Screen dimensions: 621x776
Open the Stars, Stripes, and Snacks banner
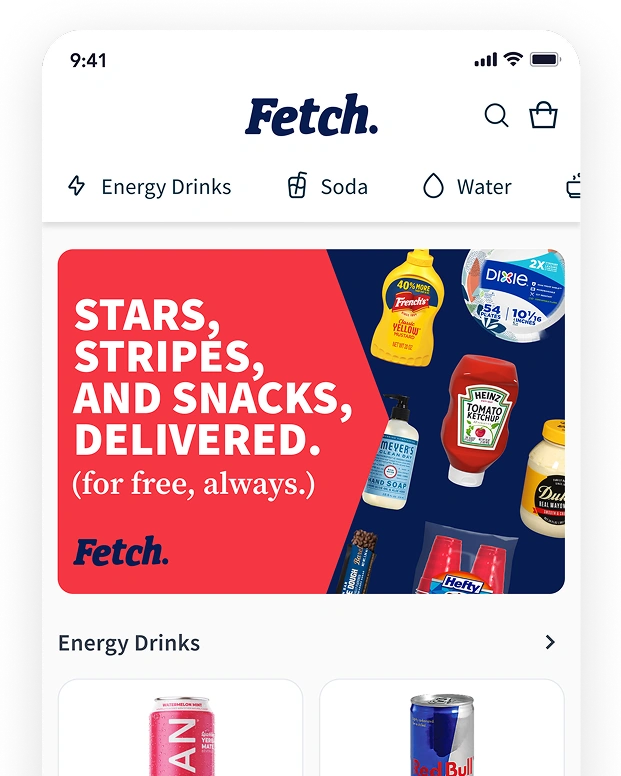click(x=311, y=421)
